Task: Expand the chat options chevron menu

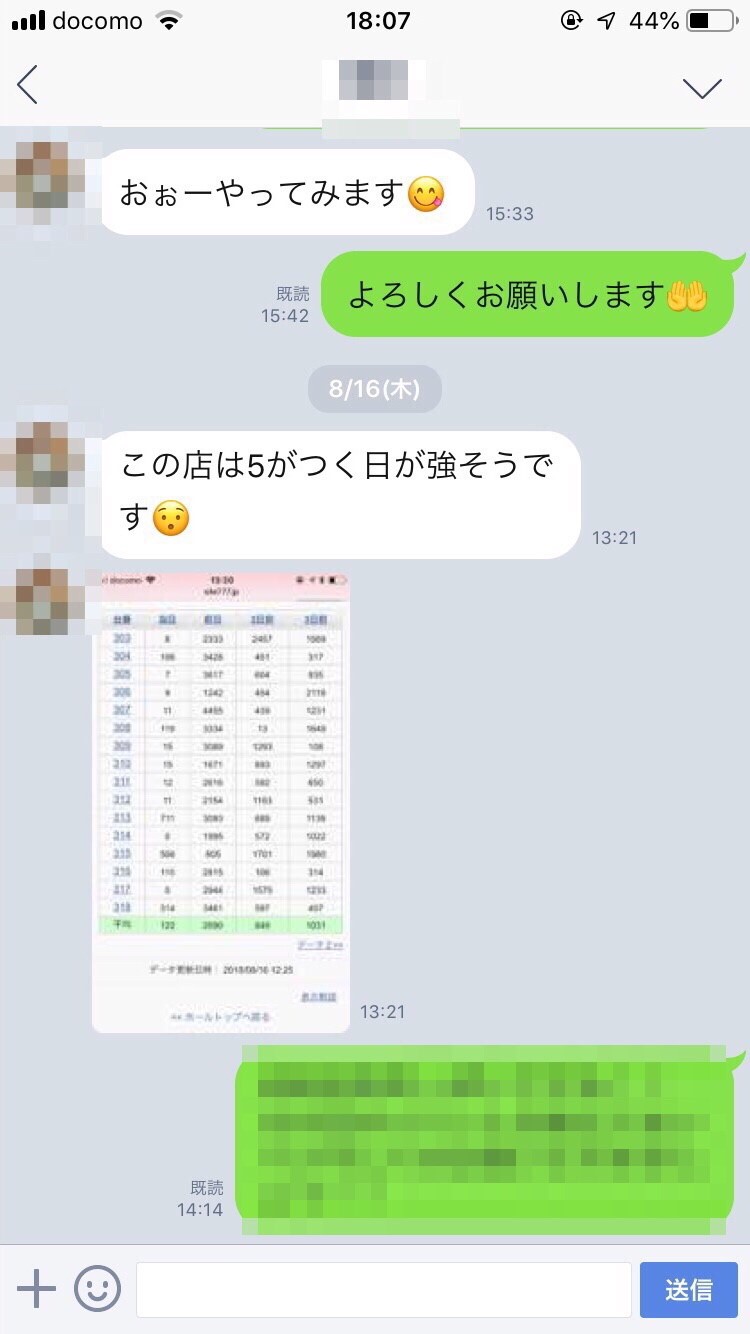Action: 702,88
